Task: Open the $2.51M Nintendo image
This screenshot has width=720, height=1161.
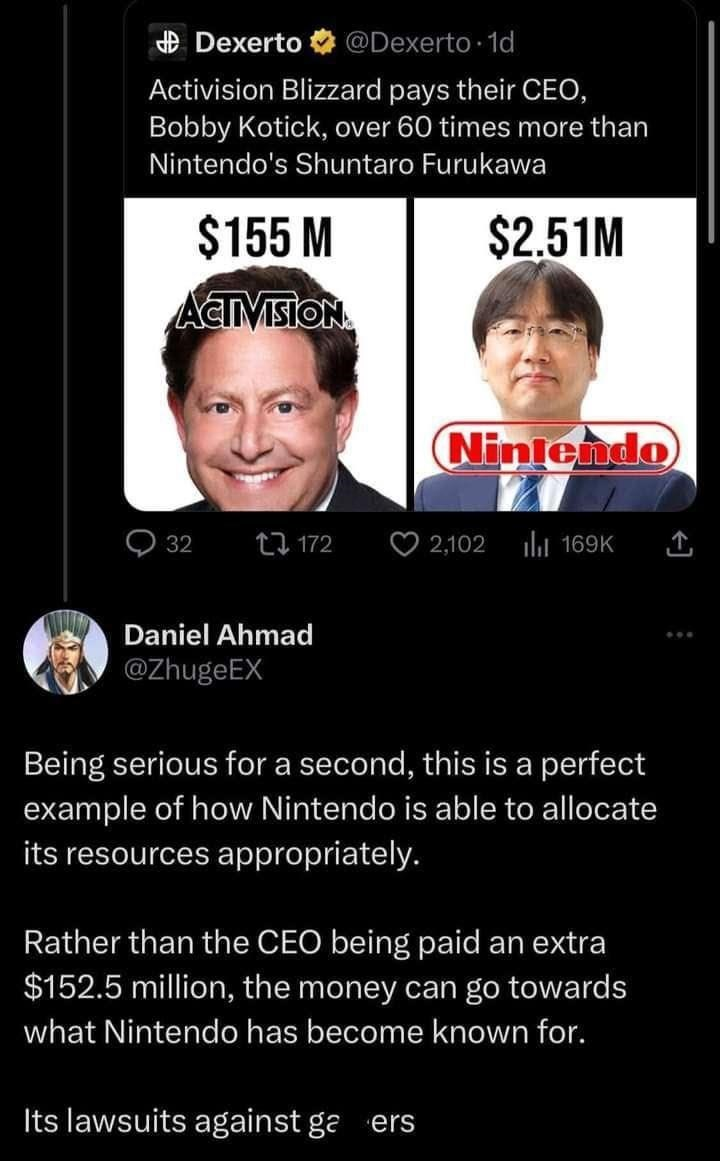Action: click(555, 355)
